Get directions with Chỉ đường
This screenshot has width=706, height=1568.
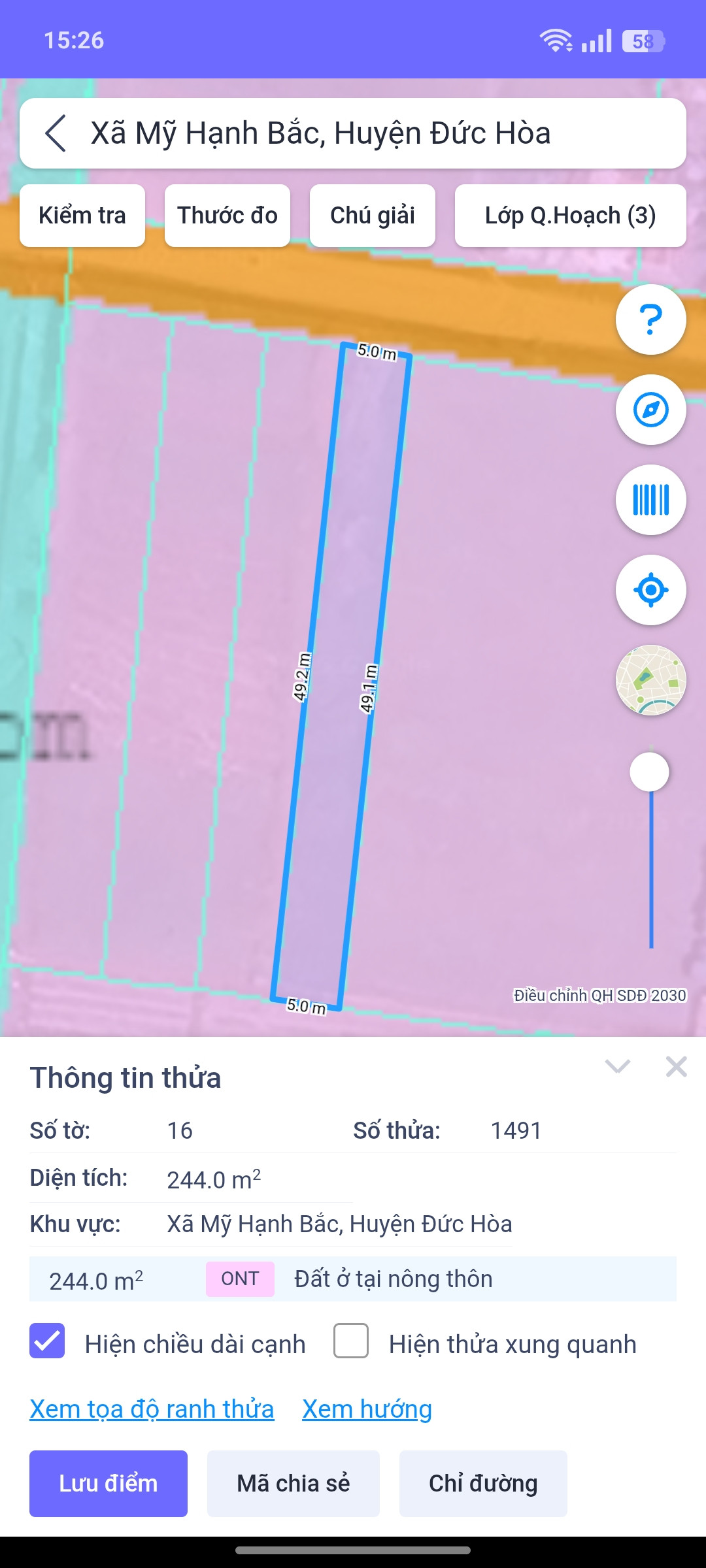coord(483,1483)
